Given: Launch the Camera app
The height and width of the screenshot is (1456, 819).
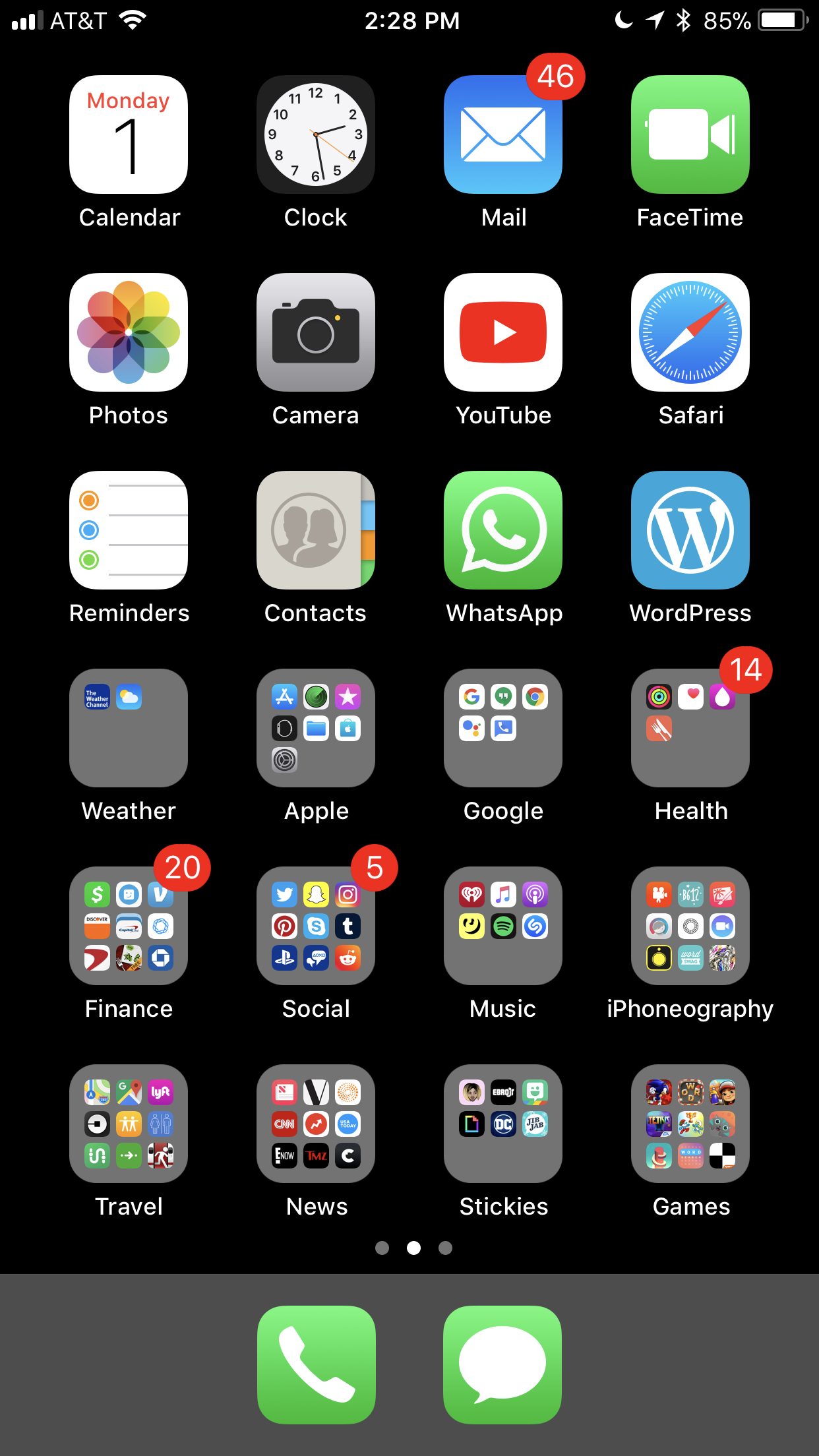Looking at the screenshot, I should pyautogui.click(x=316, y=332).
